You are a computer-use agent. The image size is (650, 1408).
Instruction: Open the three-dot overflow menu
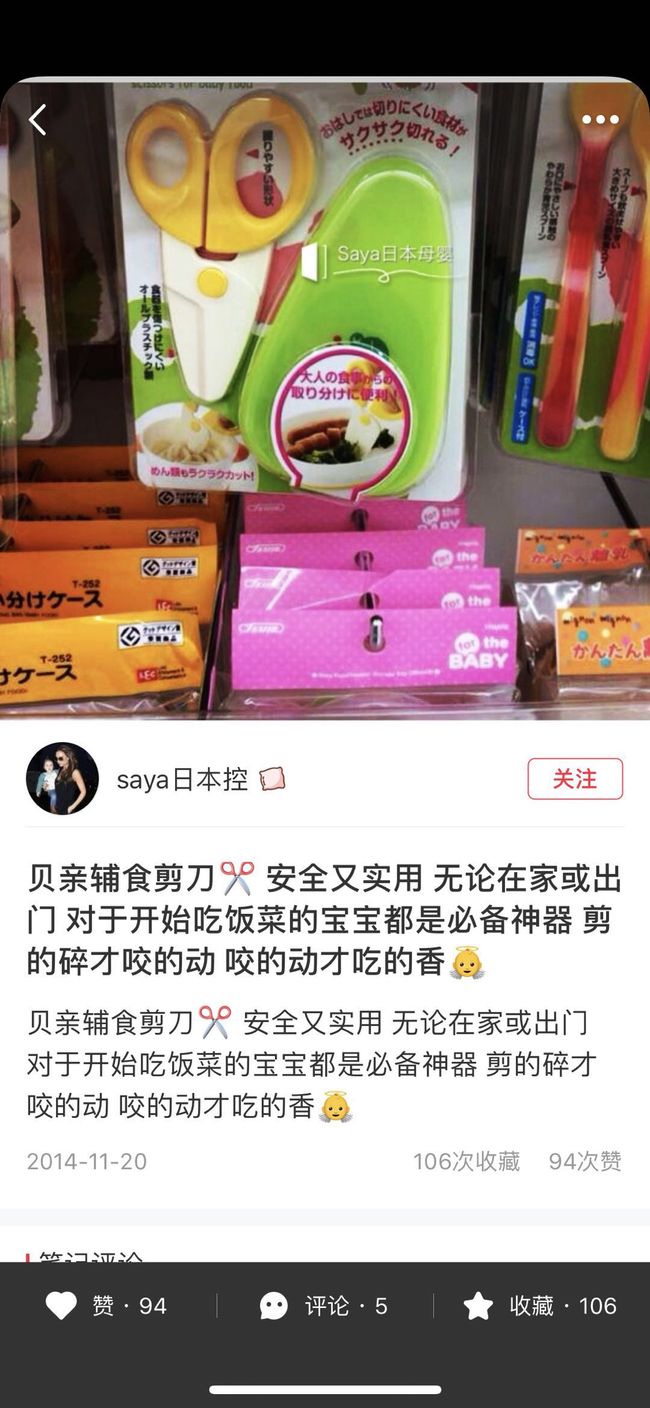point(600,120)
